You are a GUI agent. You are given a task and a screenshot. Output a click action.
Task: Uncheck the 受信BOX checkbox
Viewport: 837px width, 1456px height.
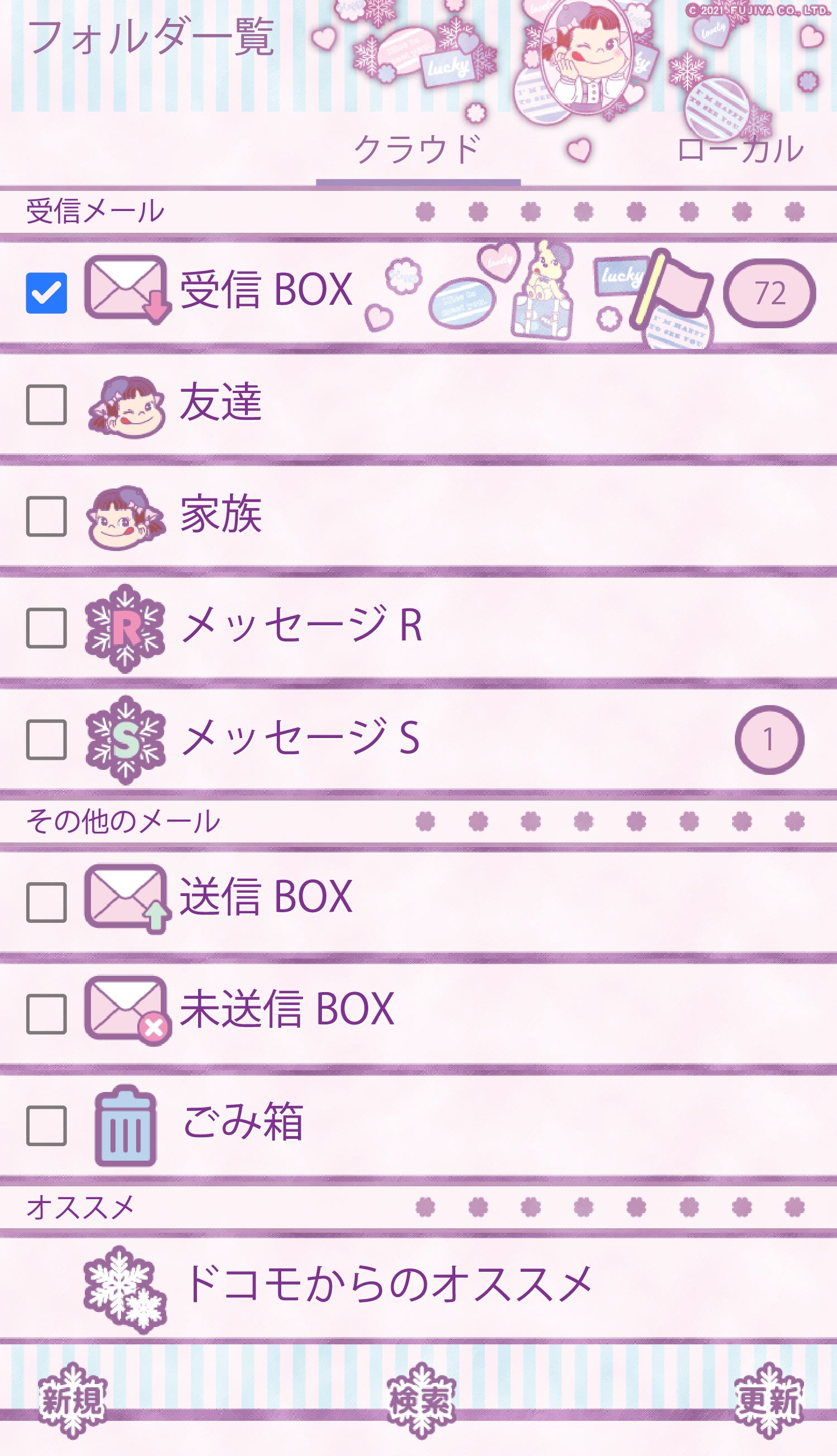coord(46,293)
